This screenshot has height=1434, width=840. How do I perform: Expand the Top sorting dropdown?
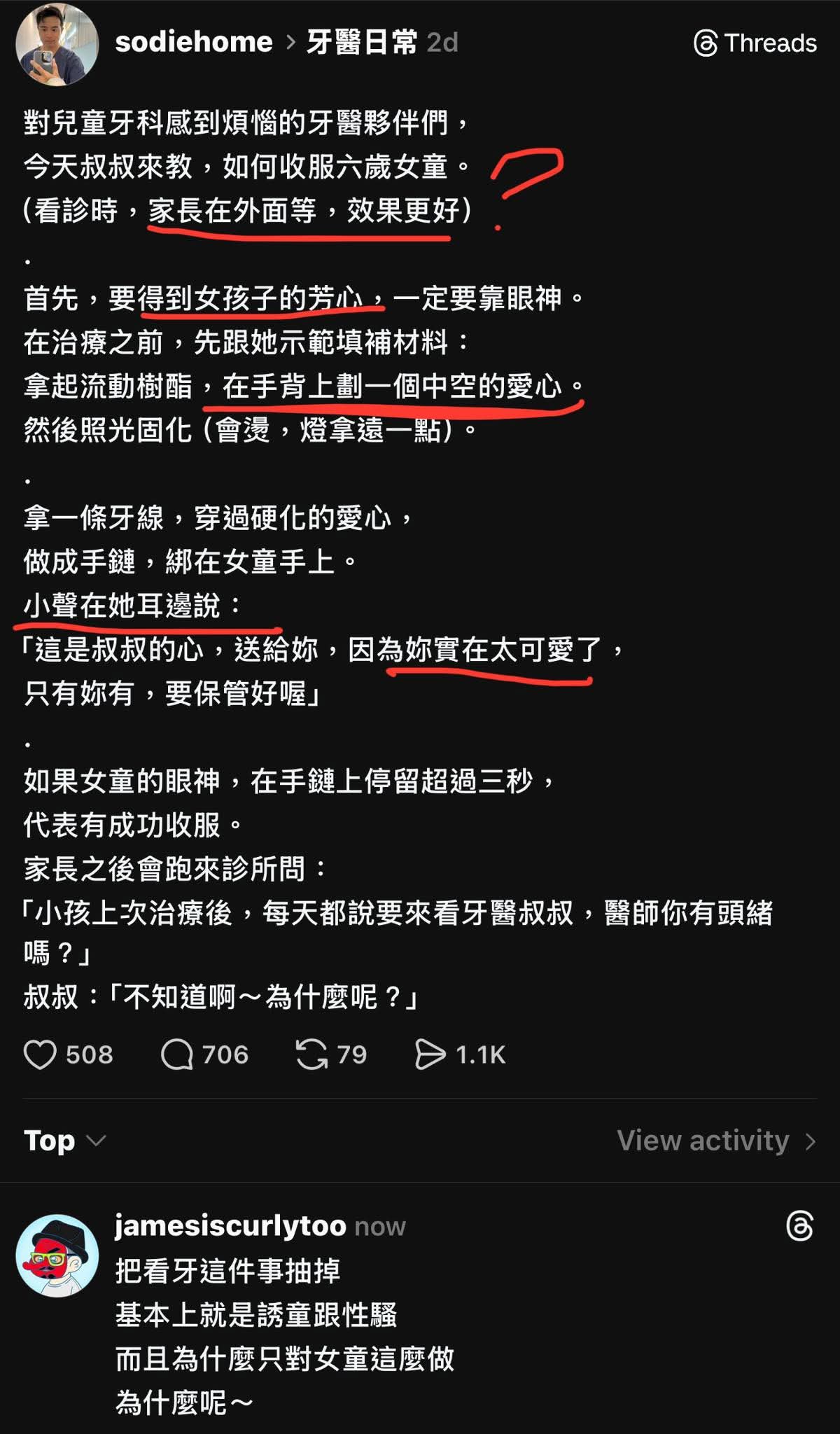coord(64,1141)
